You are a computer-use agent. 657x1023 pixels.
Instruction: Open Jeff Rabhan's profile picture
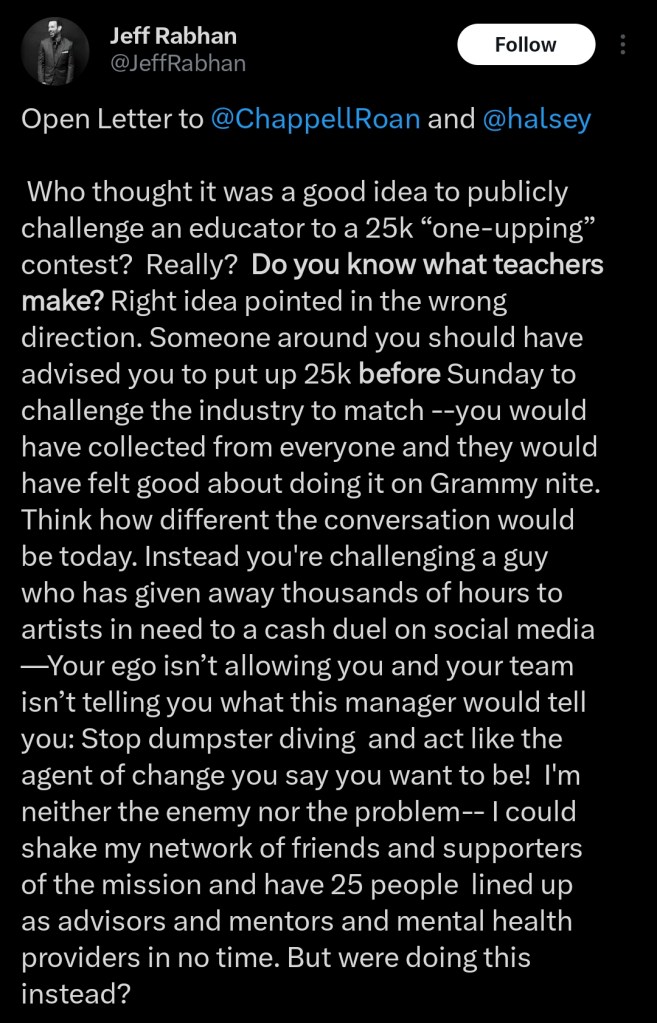pyautogui.click(x=63, y=51)
